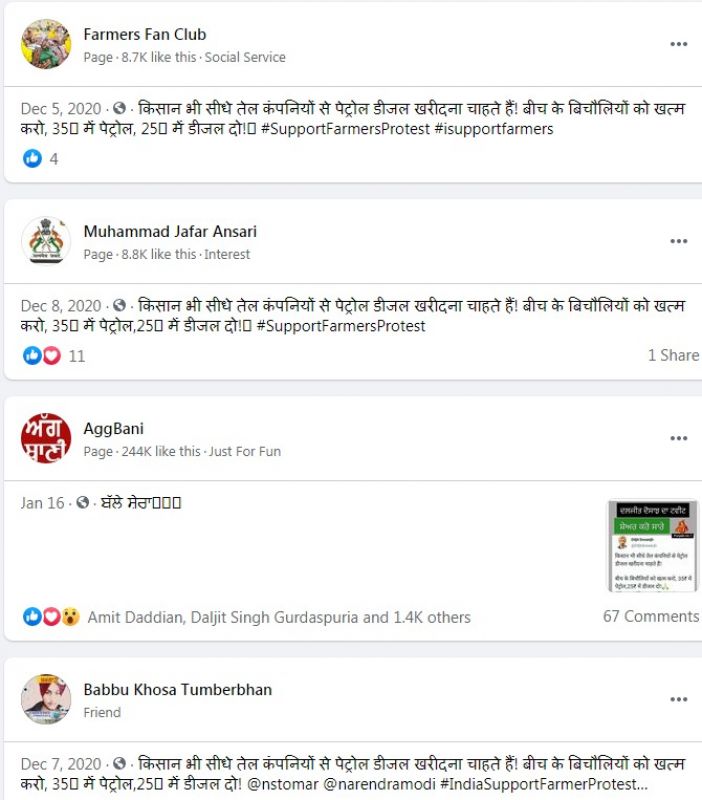Open the Farmers Fan Club page
This screenshot has height=800, width=702.
(x=144, y=34)
